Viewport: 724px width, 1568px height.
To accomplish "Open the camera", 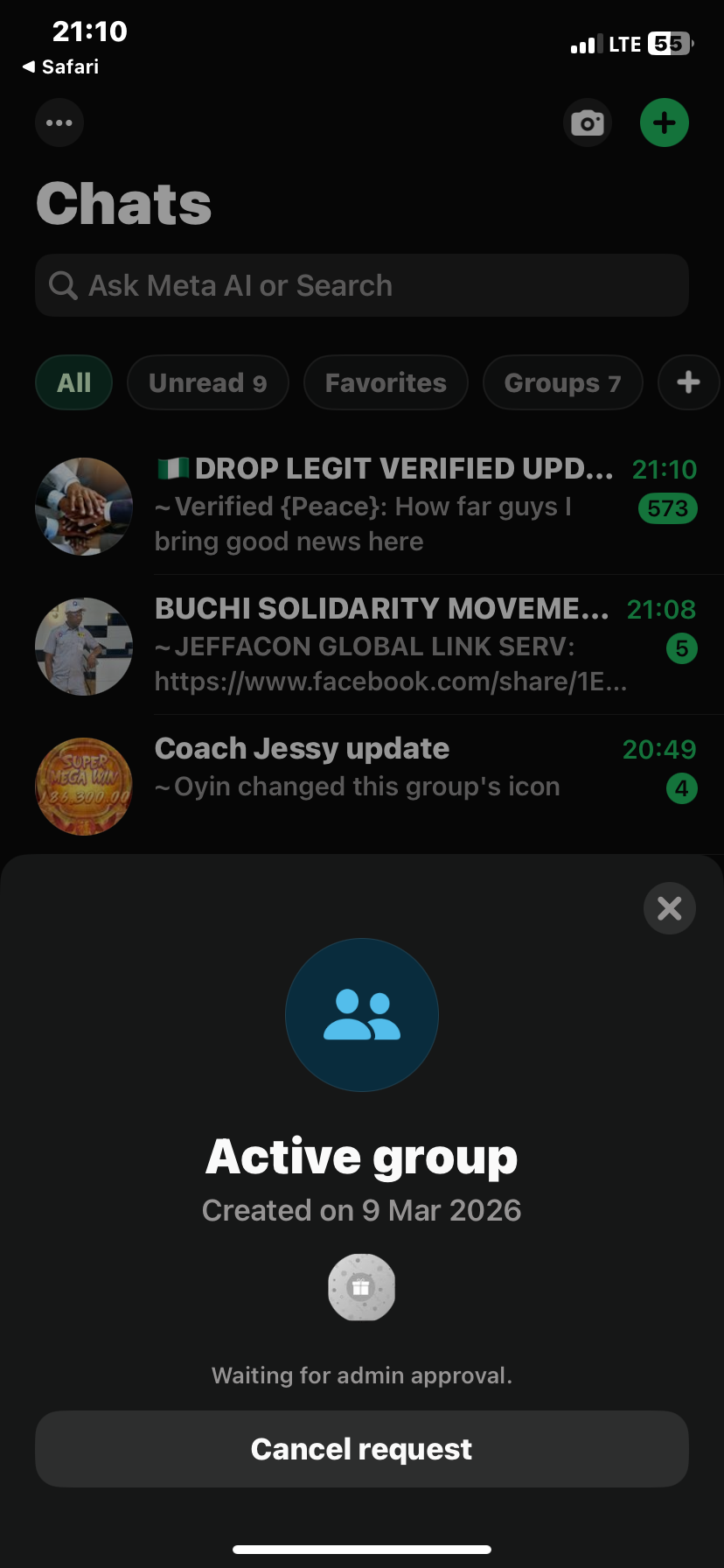I will (588, 122).
